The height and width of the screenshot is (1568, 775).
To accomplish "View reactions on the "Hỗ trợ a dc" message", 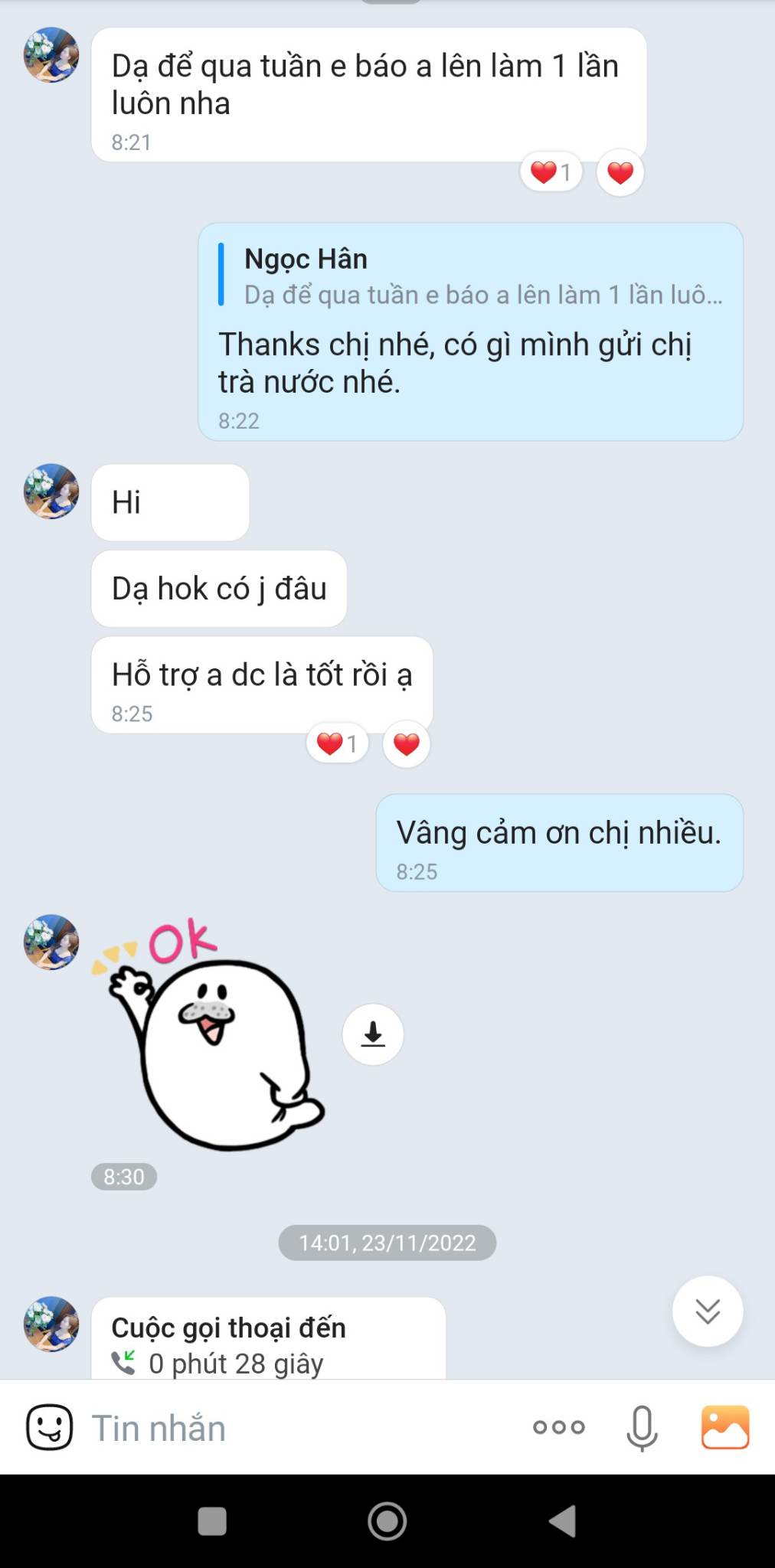I will [x=337, y=743].
